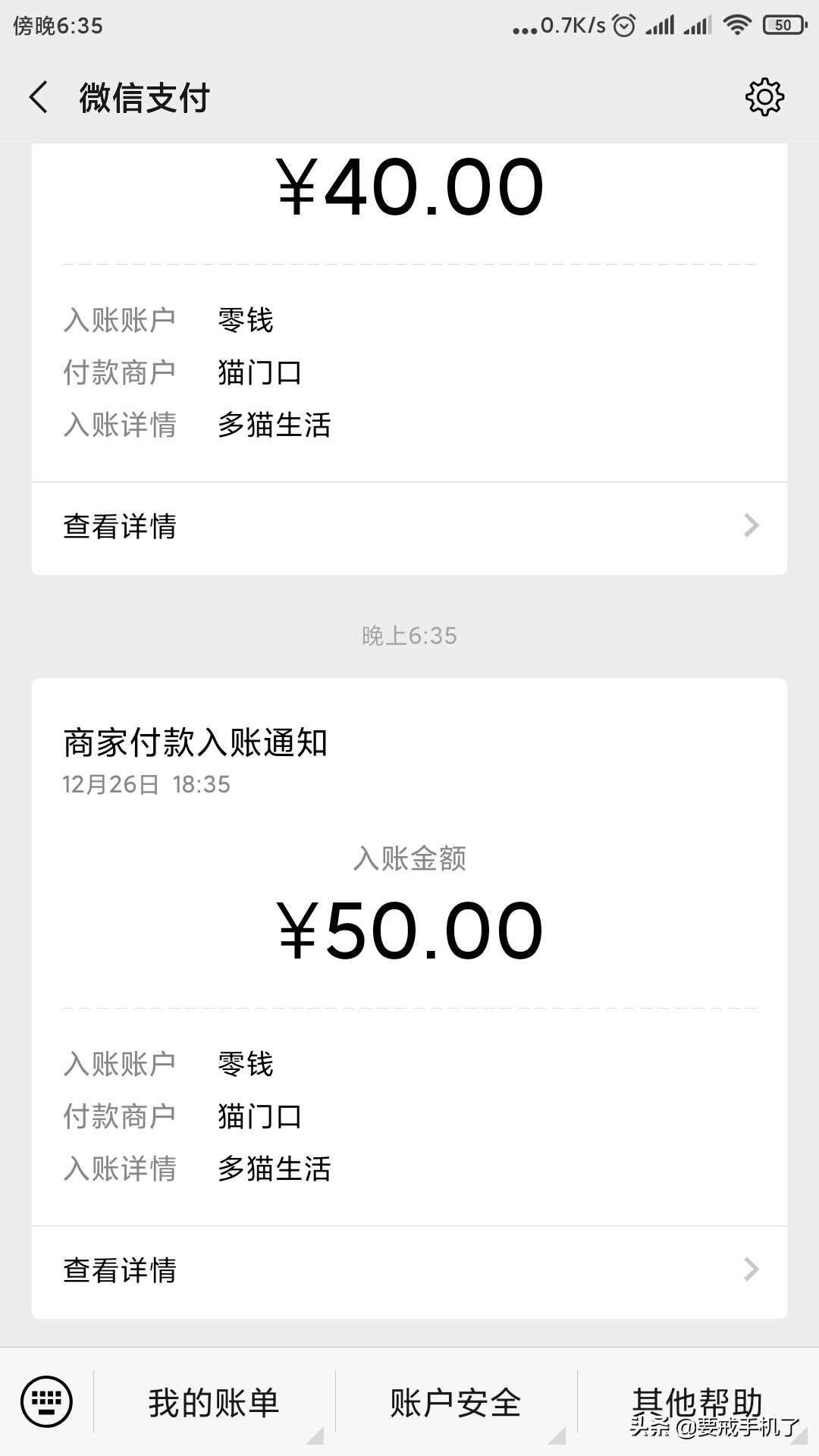The height and width of the screenshot is (1456, 819).
Task: Open 查看详情 for the ¥40.00 payment
Action: click(x=409, y=527)
